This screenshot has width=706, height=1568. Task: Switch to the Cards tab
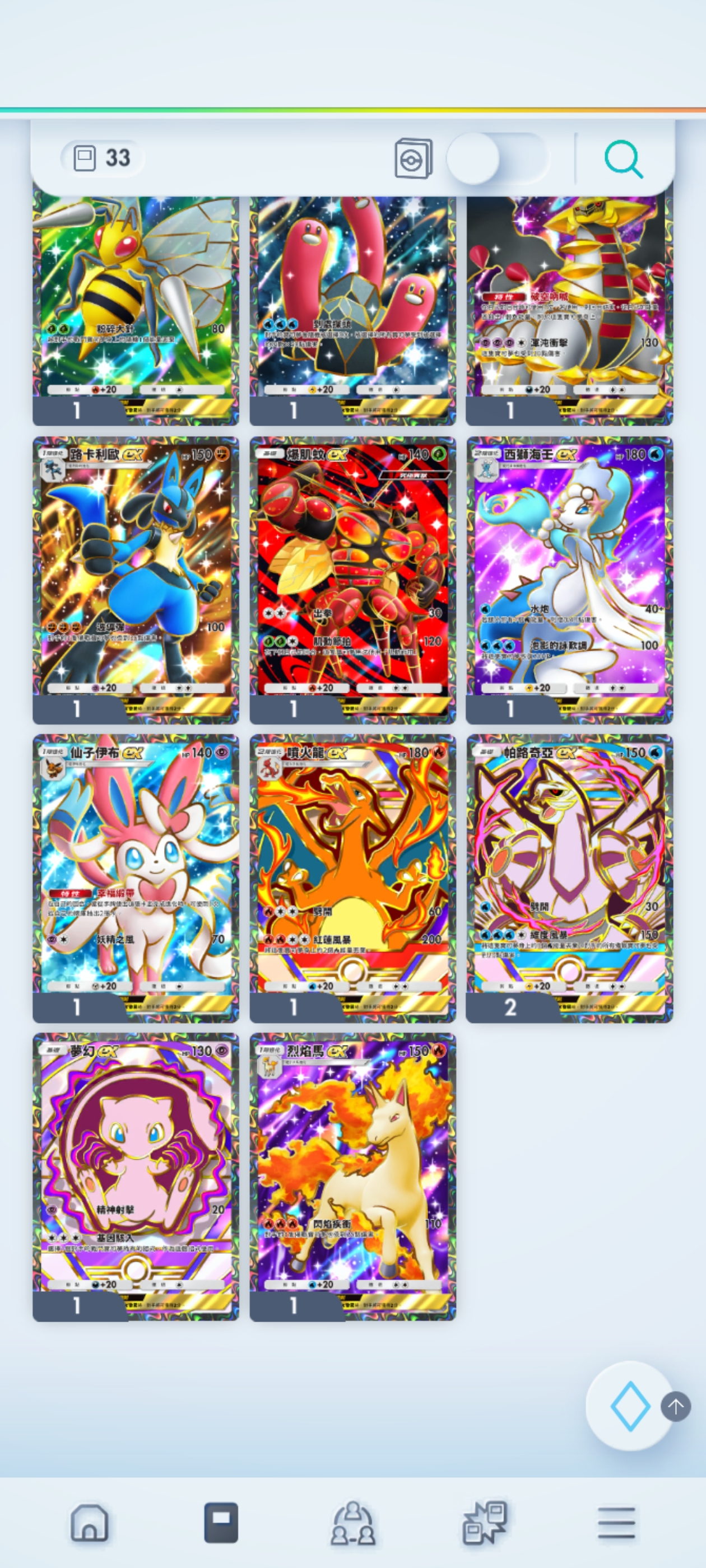[x=221, y=1523]
